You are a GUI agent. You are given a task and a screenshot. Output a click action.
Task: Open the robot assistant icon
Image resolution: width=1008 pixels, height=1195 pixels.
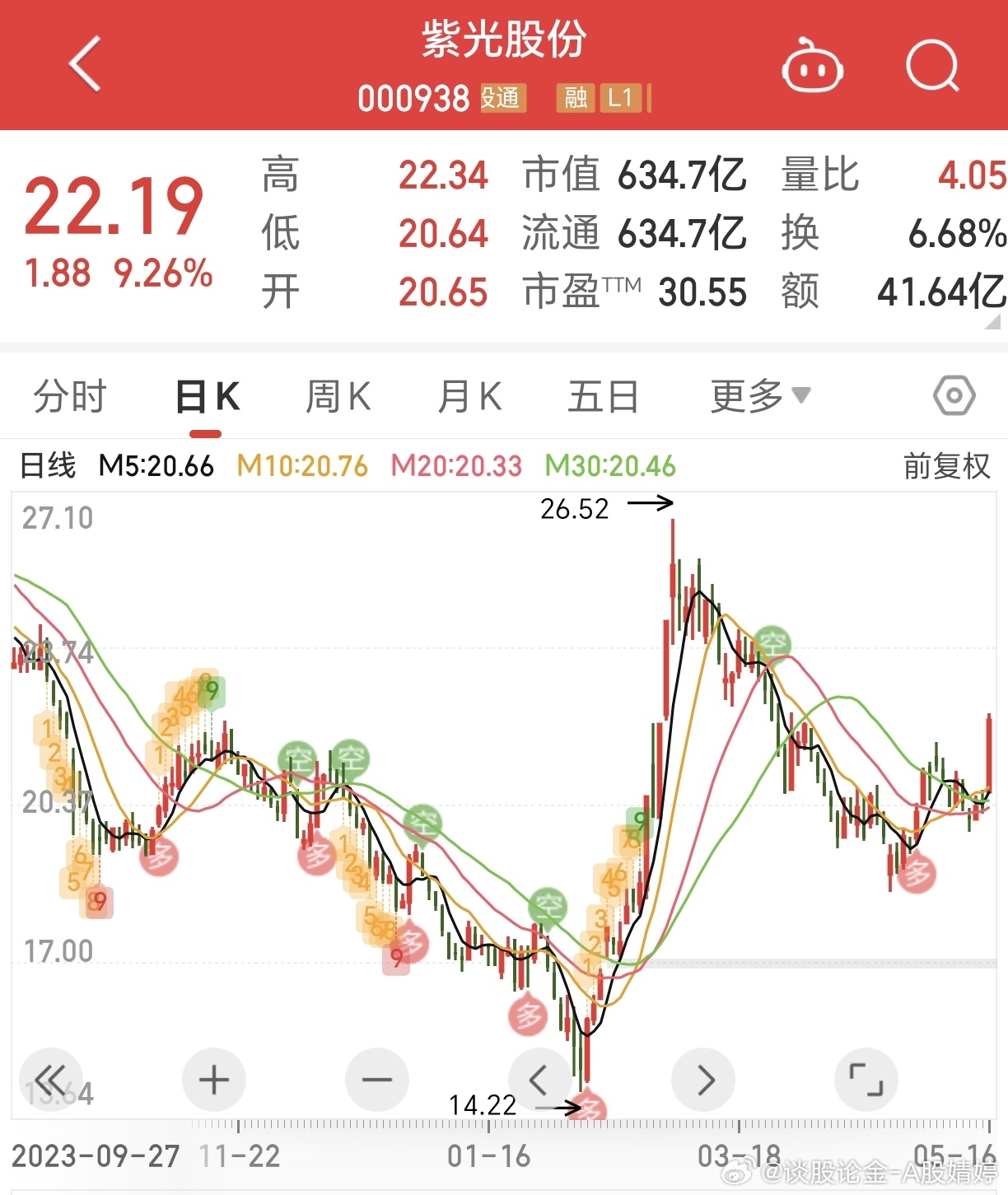pos(812,66)
